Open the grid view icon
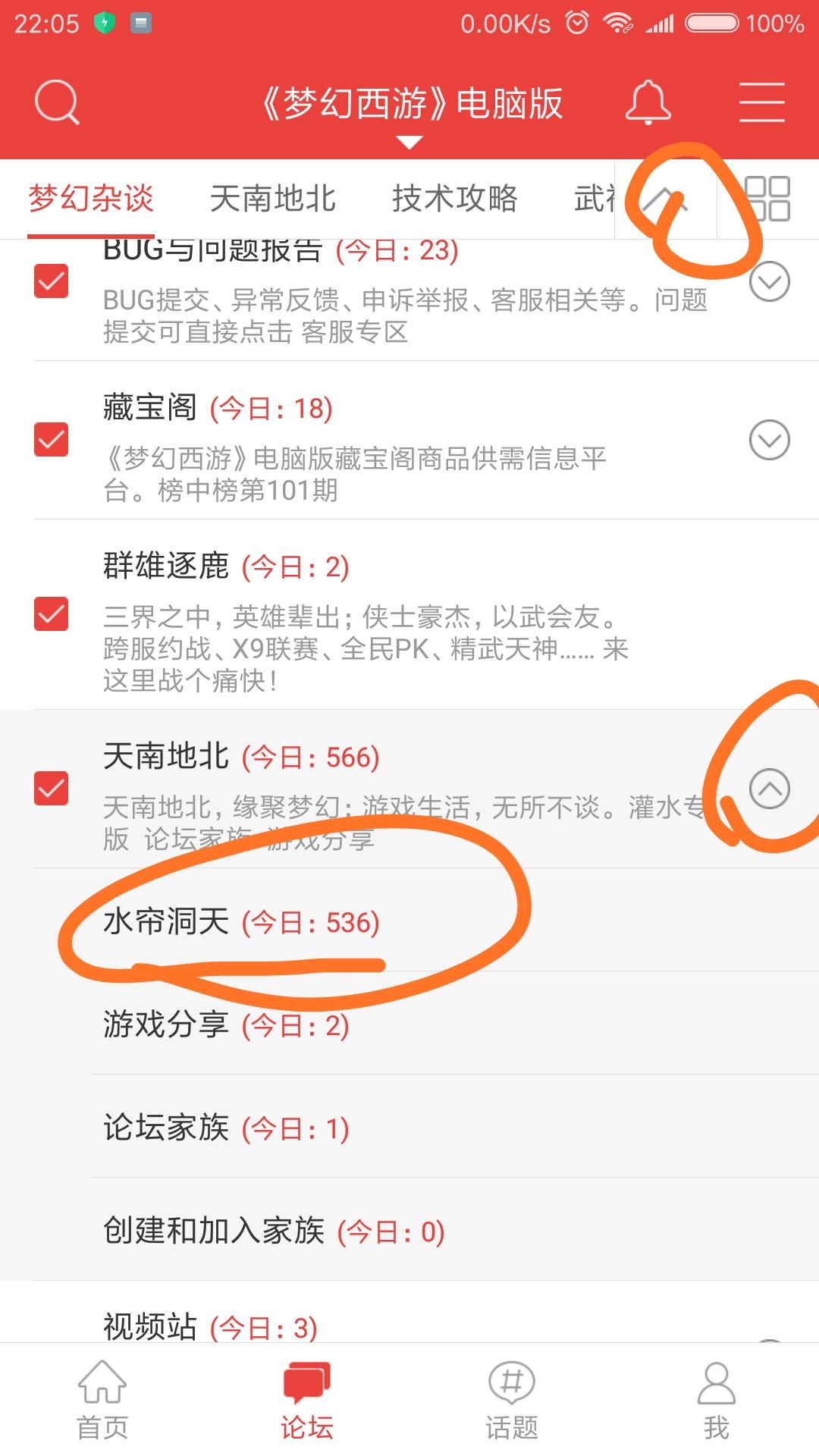The image size is (819, 1456). pos(767,199)
